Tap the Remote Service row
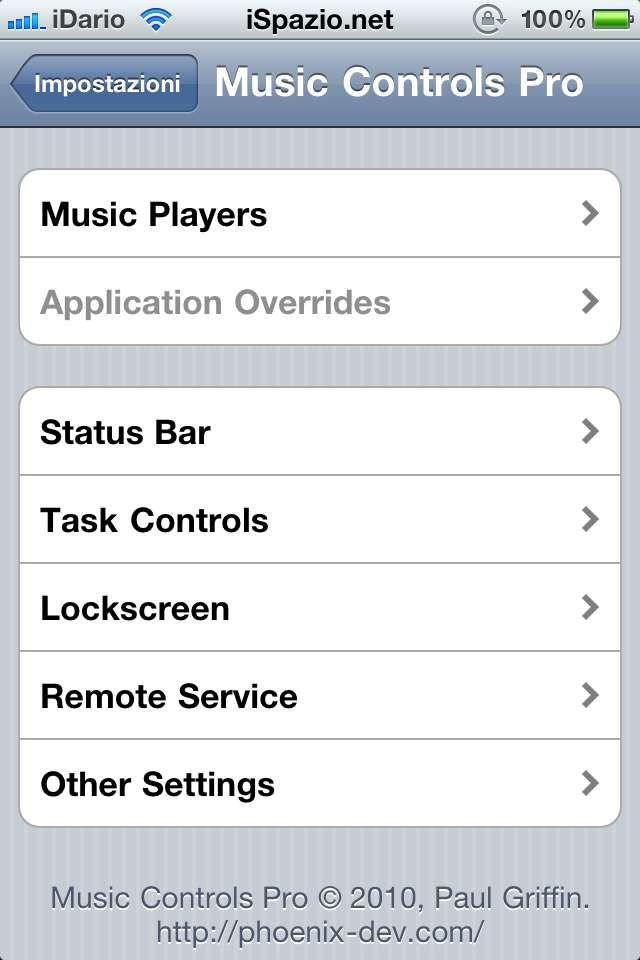The image size is (640, 960). point(320,696)
